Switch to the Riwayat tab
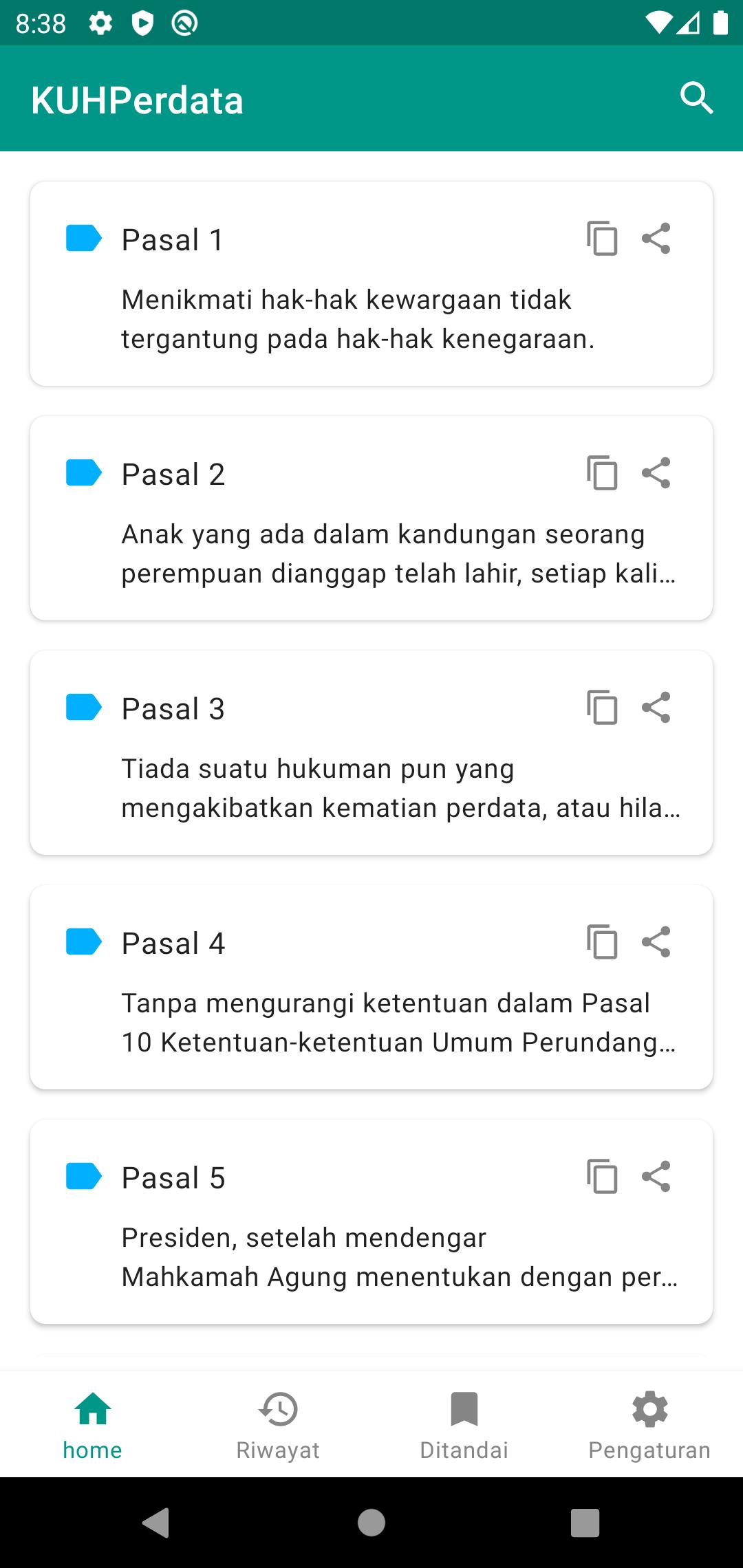This screenshot has width=743, height=1568. [278, 1424]
